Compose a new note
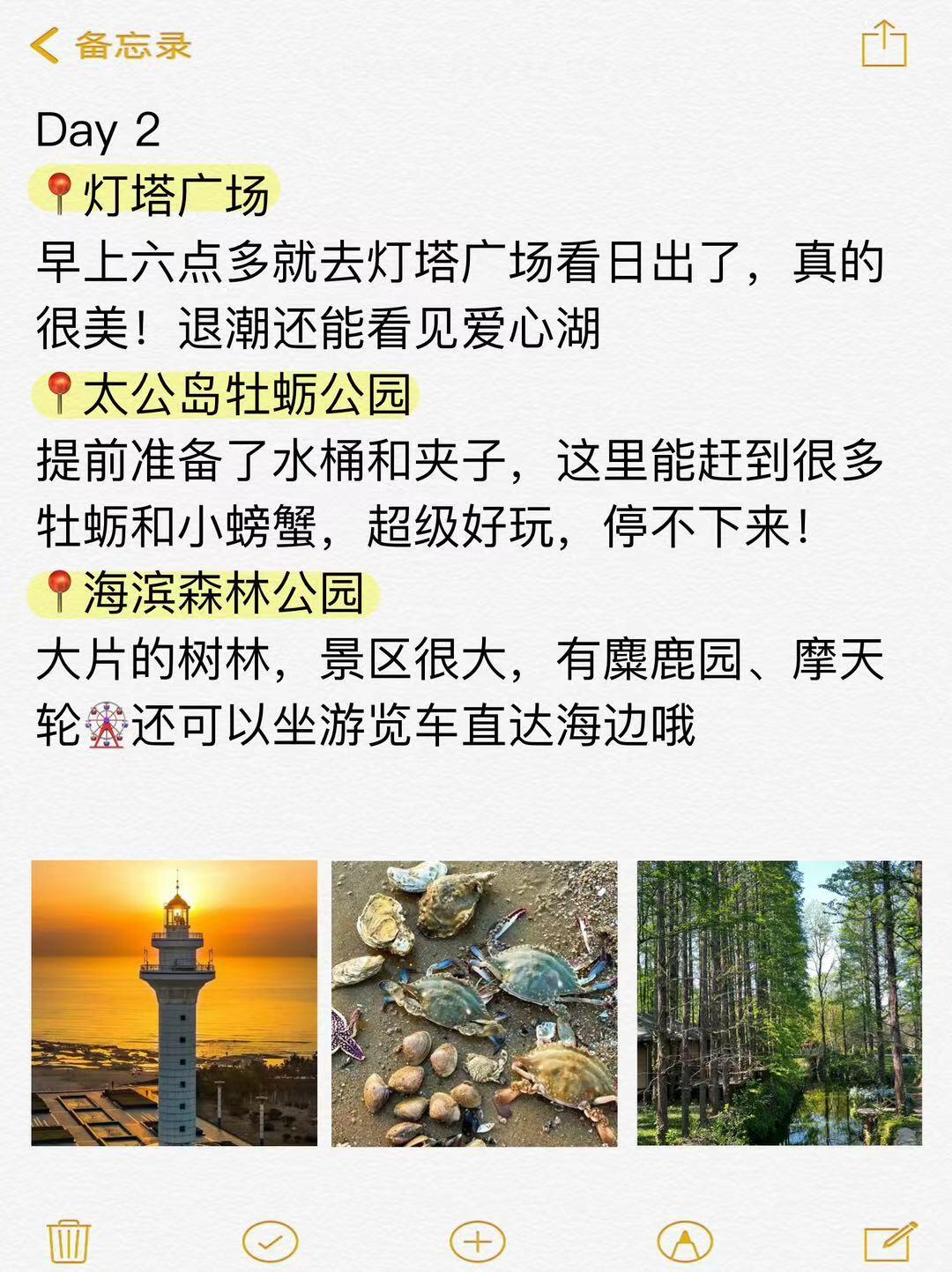The width and height of the screenshot is (952, 1272). pyautogui.click(x=889, y=1241)
